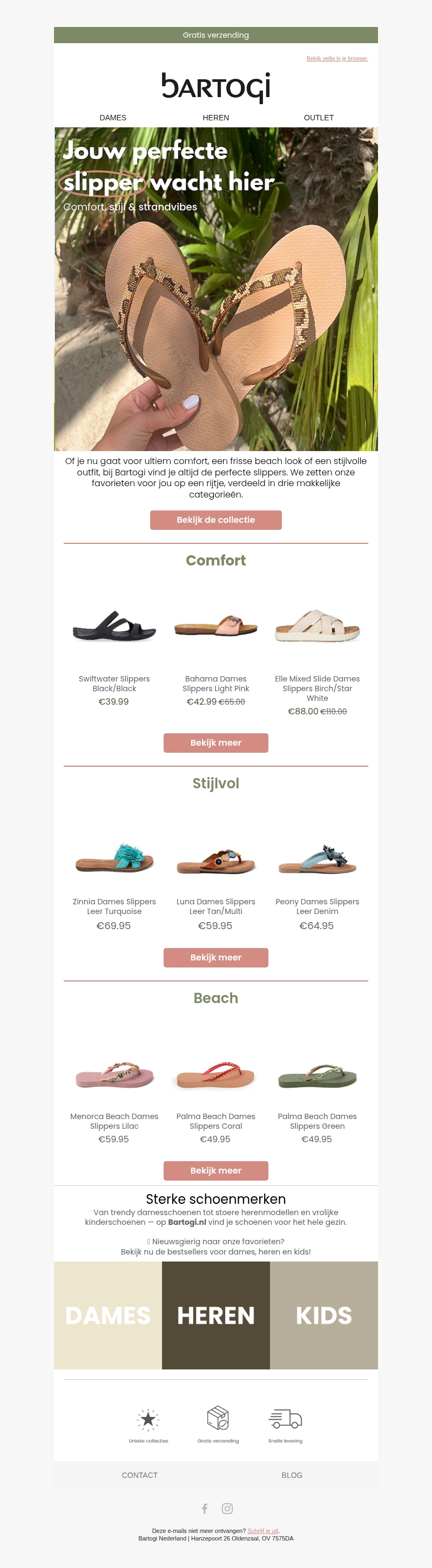Viewport: 432px width, 1568px height.
Task: Open Bahama Dames Slippers Light Pink
Action: [215, 627]
